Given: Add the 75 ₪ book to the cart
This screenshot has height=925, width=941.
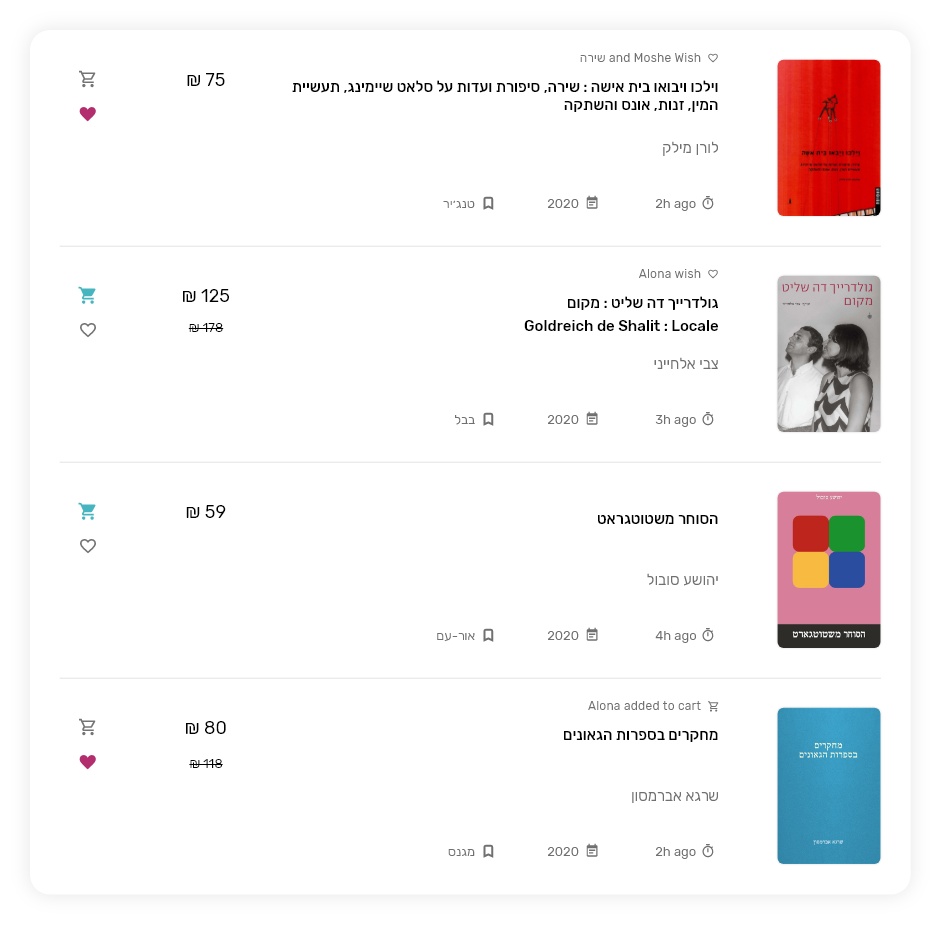Looking at the screenshot, I should point(88,79).
